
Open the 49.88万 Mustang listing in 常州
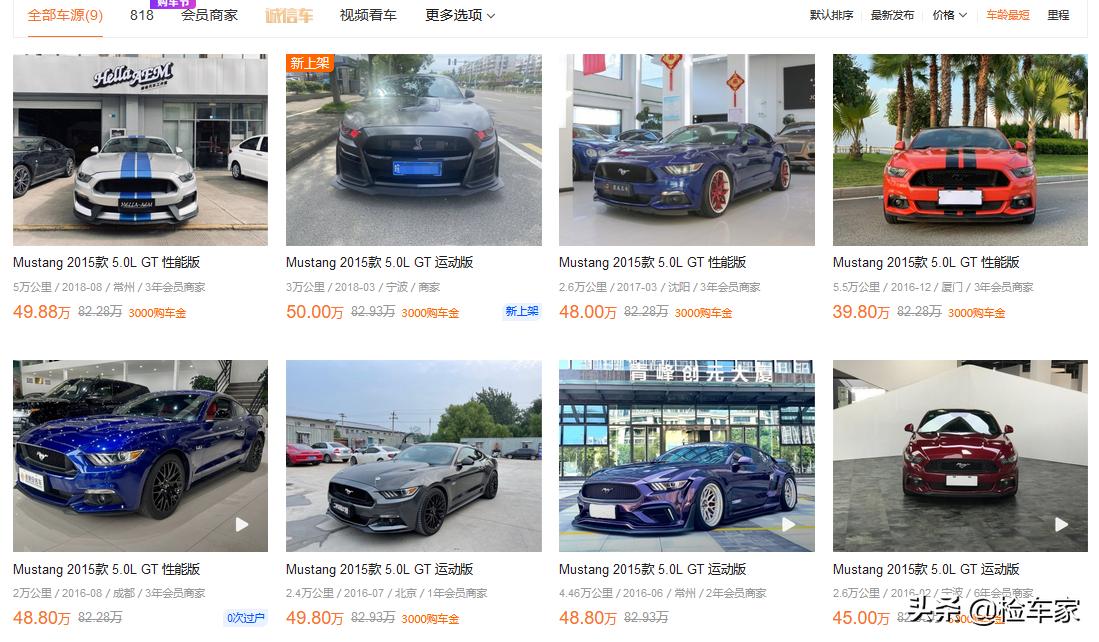tap(140, 150)
